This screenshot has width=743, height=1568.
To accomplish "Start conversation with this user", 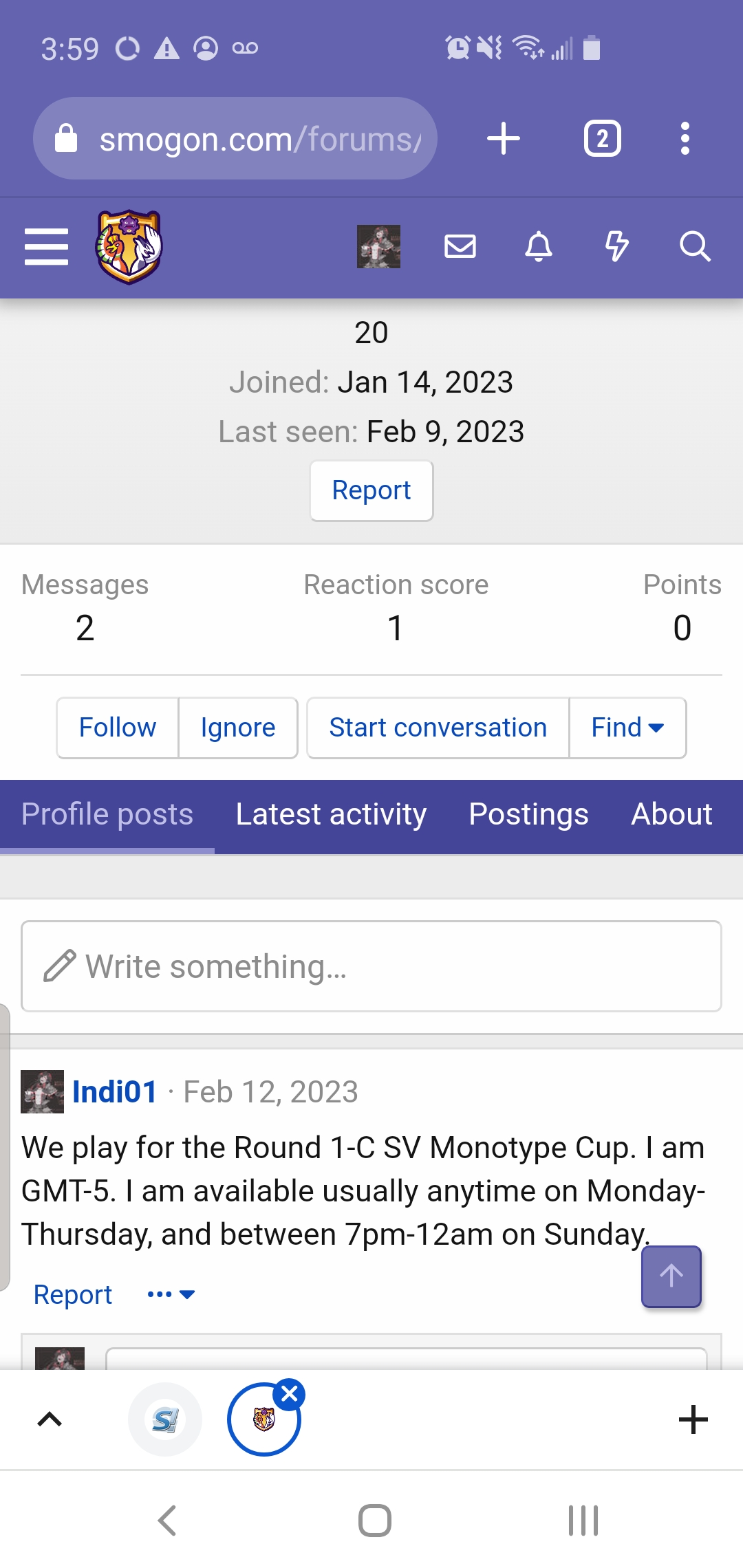I will pos(438,728).
